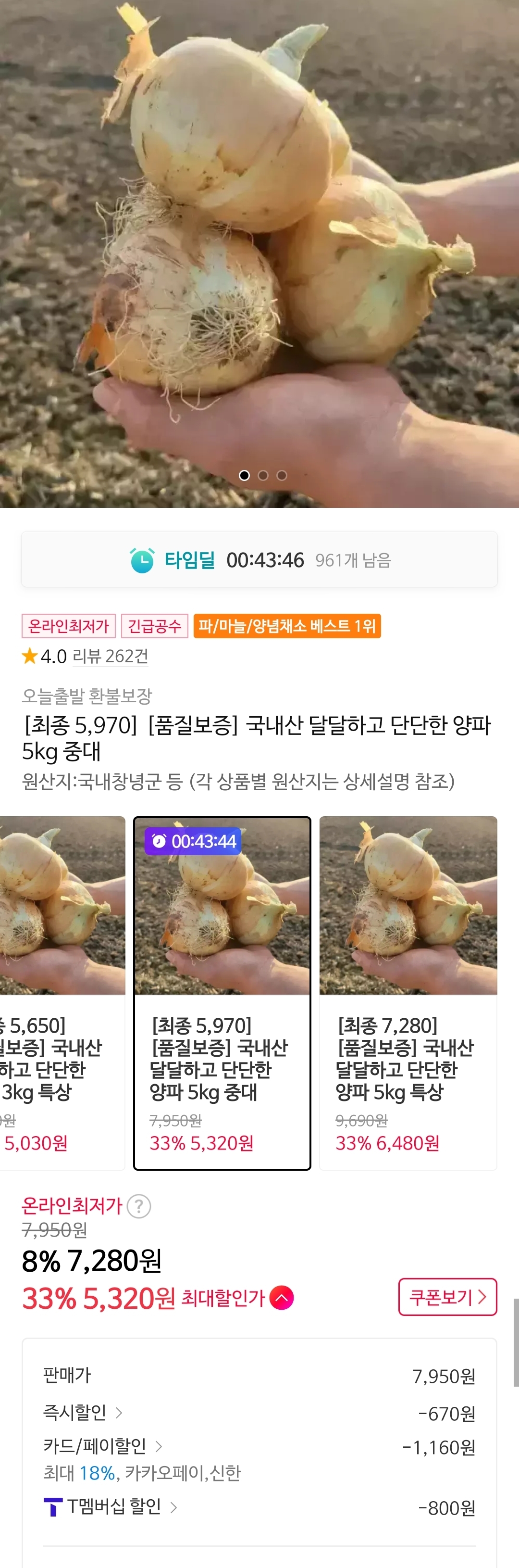
Task: Open 온라인최저가 help question mark
Action: point(139,1206)
